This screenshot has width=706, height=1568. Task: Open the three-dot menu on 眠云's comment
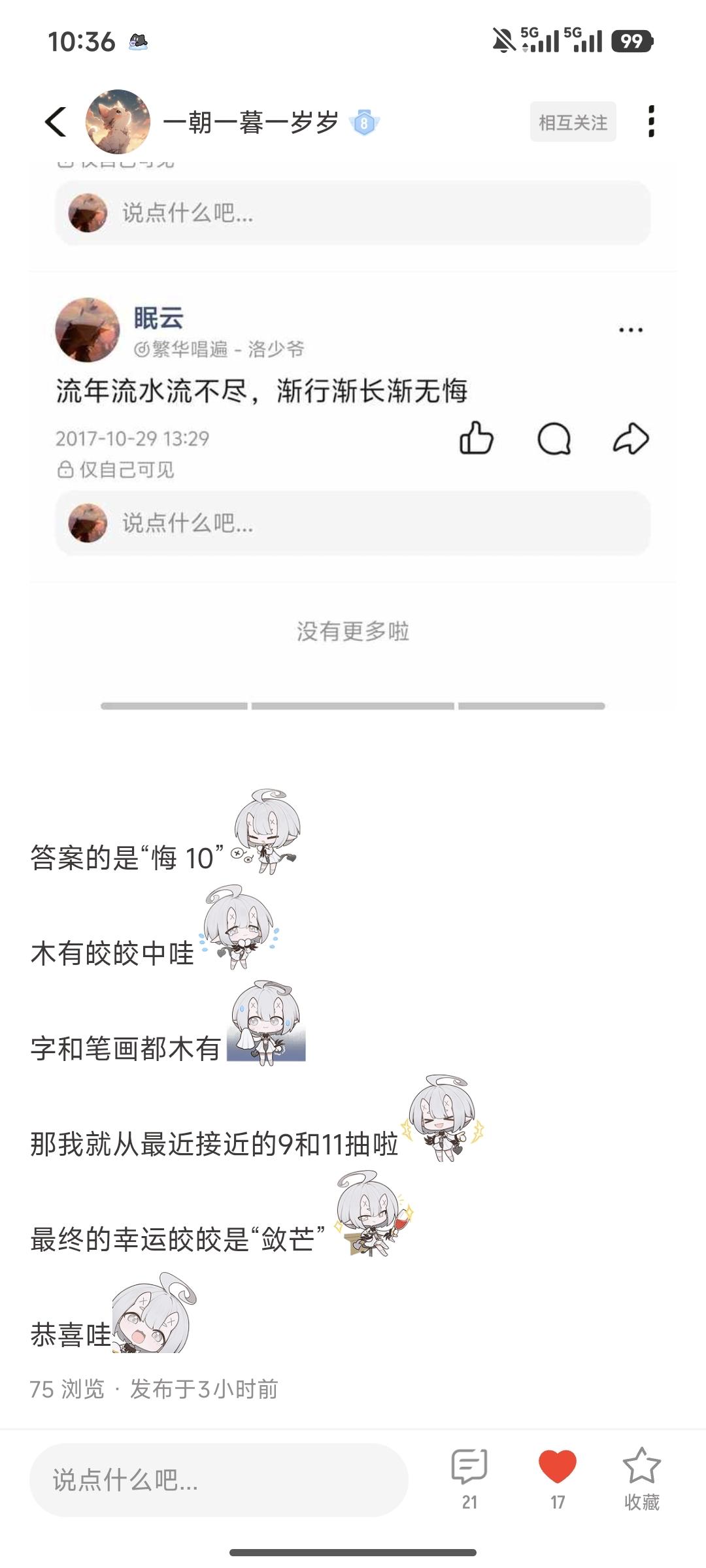point(630,330)
